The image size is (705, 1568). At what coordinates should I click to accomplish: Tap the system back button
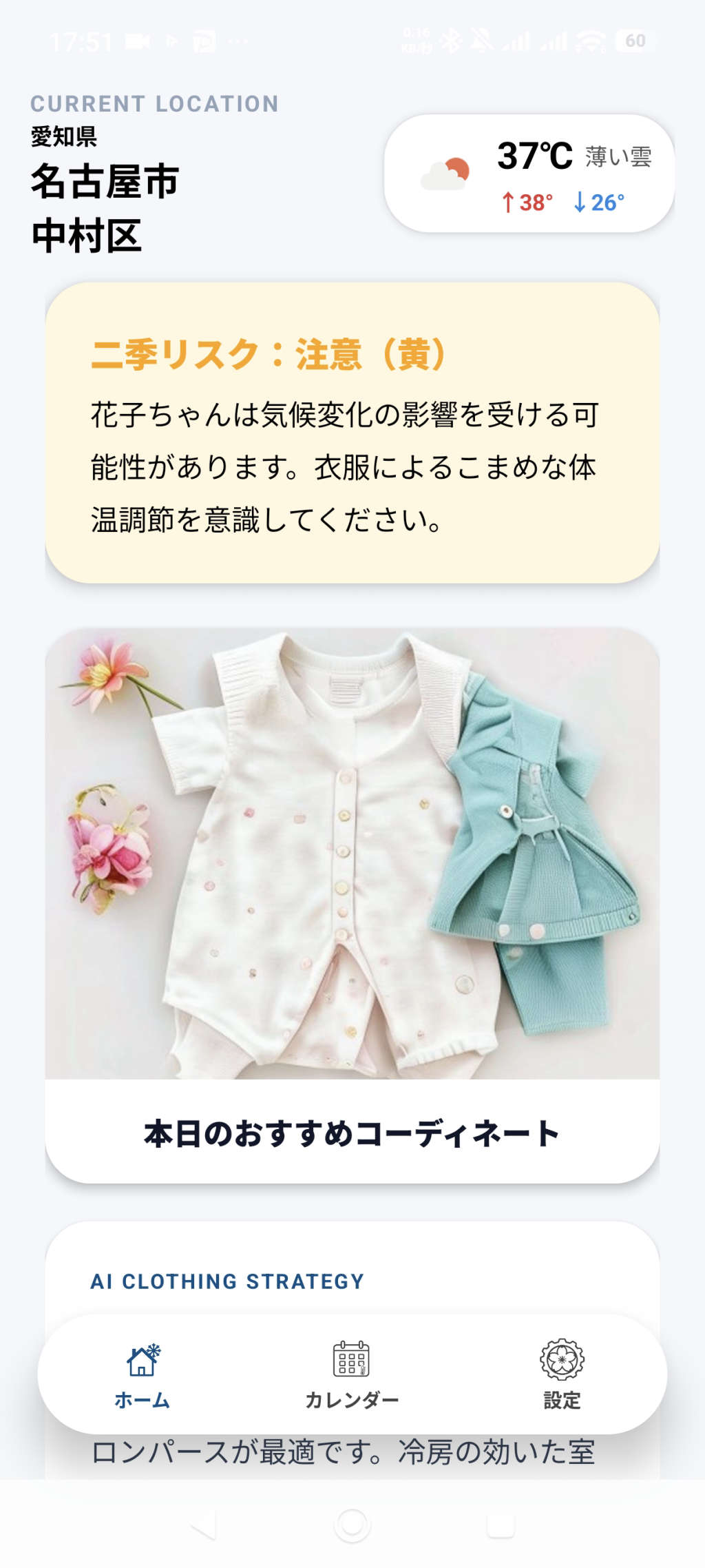204,1525
